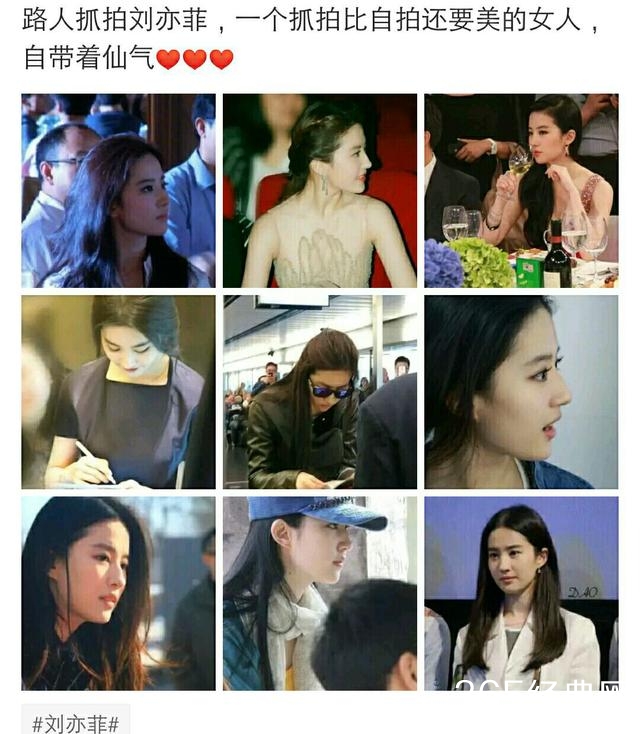The height and width of the screenshot is (734, 640).
Task: Open the #刘亦菲# hashtag topic
Action: (x=76, y=722)
